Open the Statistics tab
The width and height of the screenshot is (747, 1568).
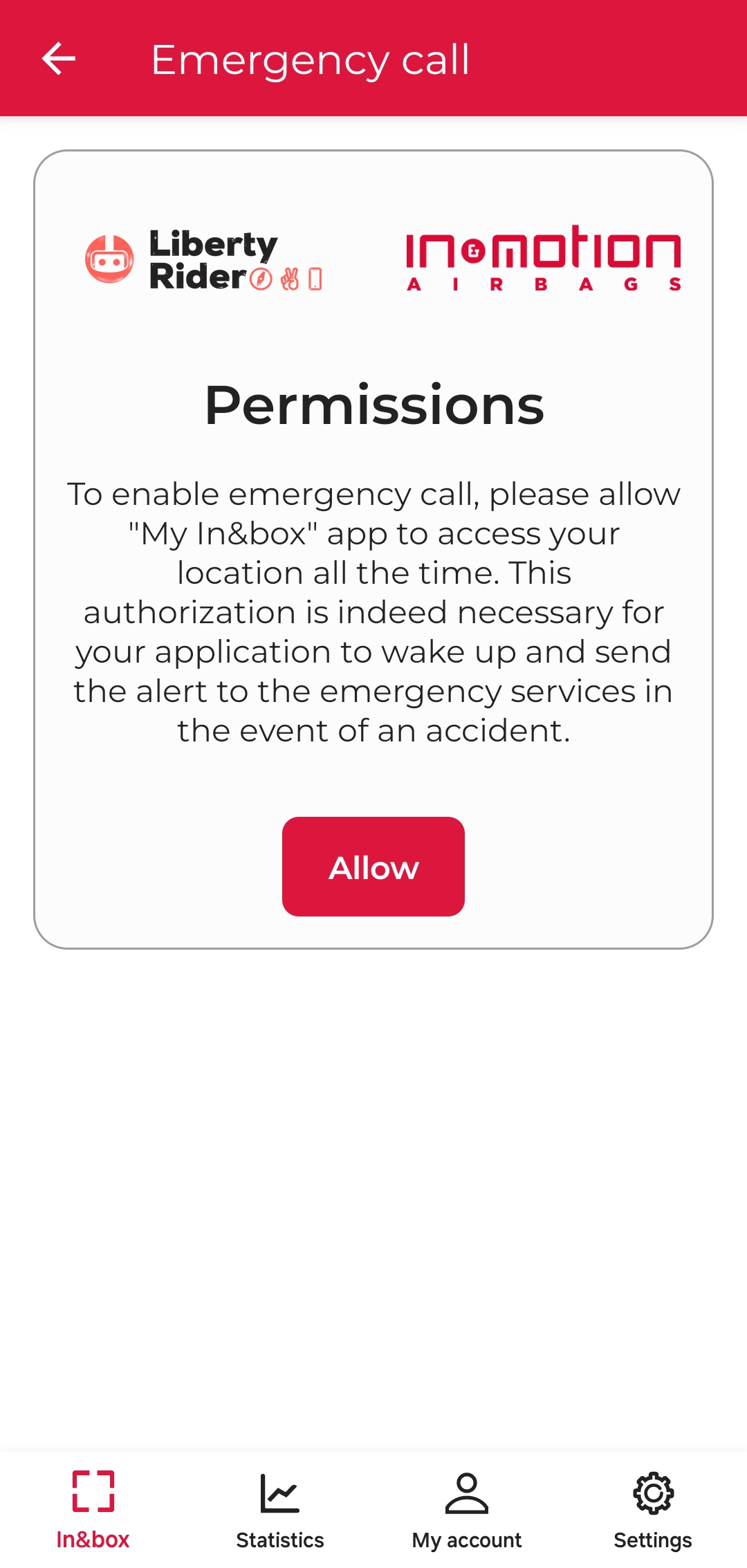click(x=280, y=1509)
